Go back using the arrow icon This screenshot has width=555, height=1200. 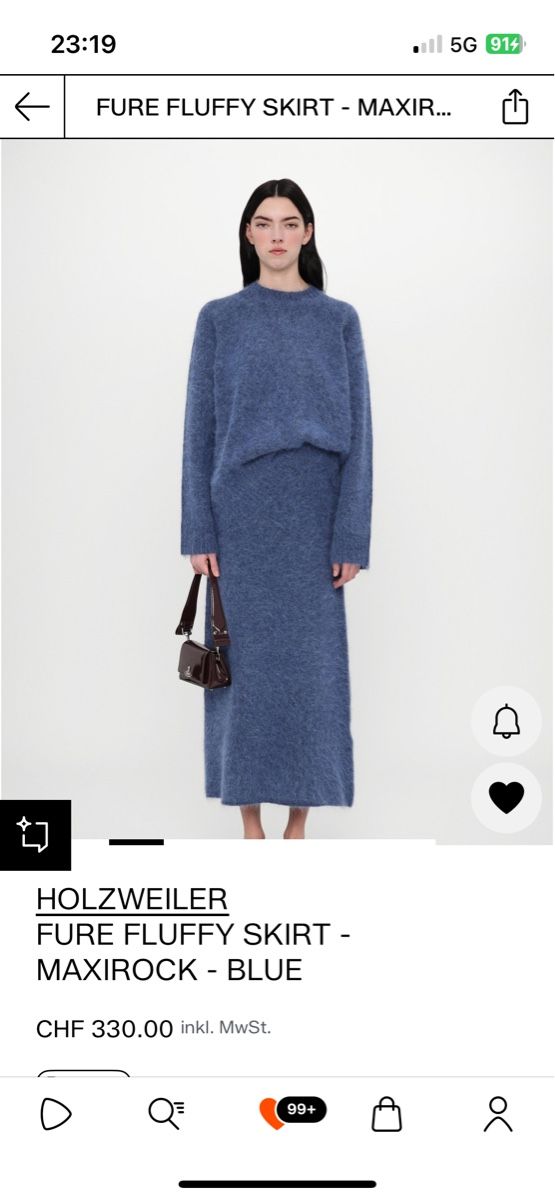32,107
